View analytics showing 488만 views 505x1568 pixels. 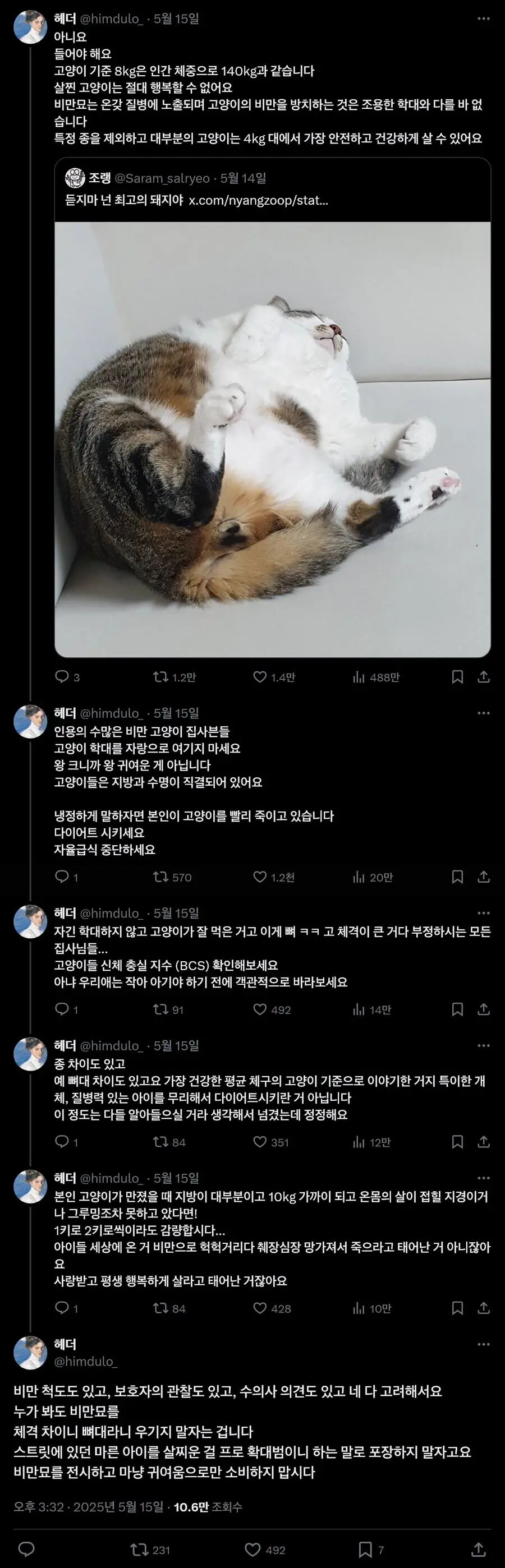point(359,677)
